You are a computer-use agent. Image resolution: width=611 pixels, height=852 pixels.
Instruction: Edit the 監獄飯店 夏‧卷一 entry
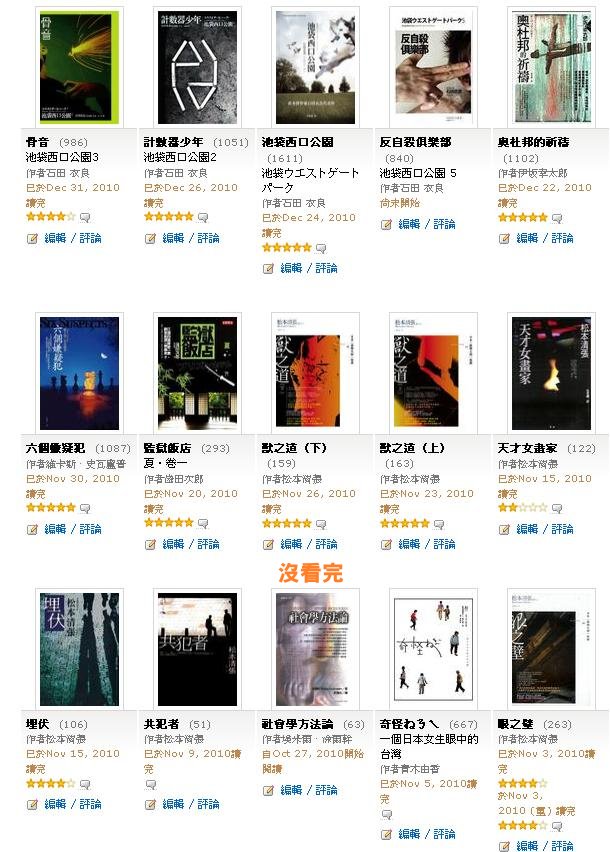(x=173, y=544)
